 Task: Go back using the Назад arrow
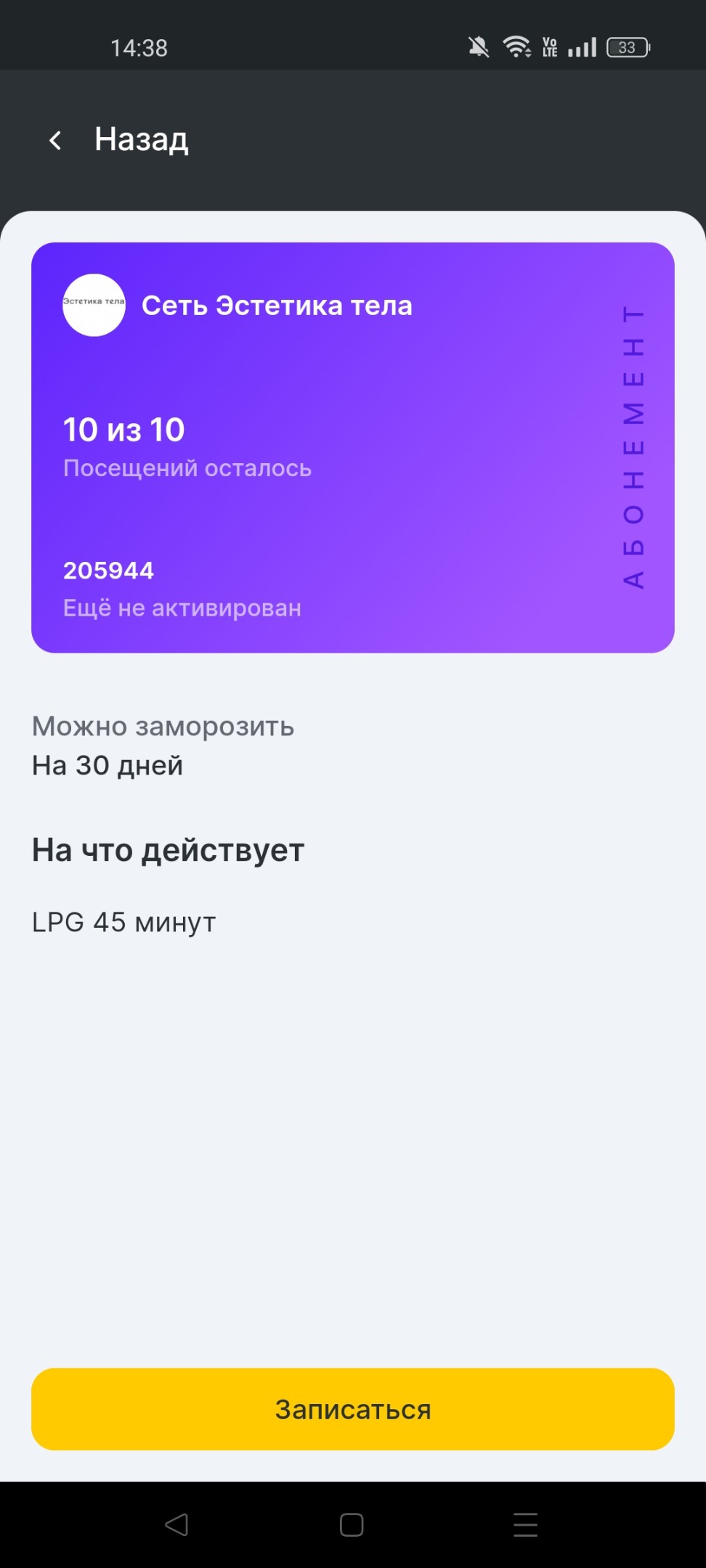[55, 140]
